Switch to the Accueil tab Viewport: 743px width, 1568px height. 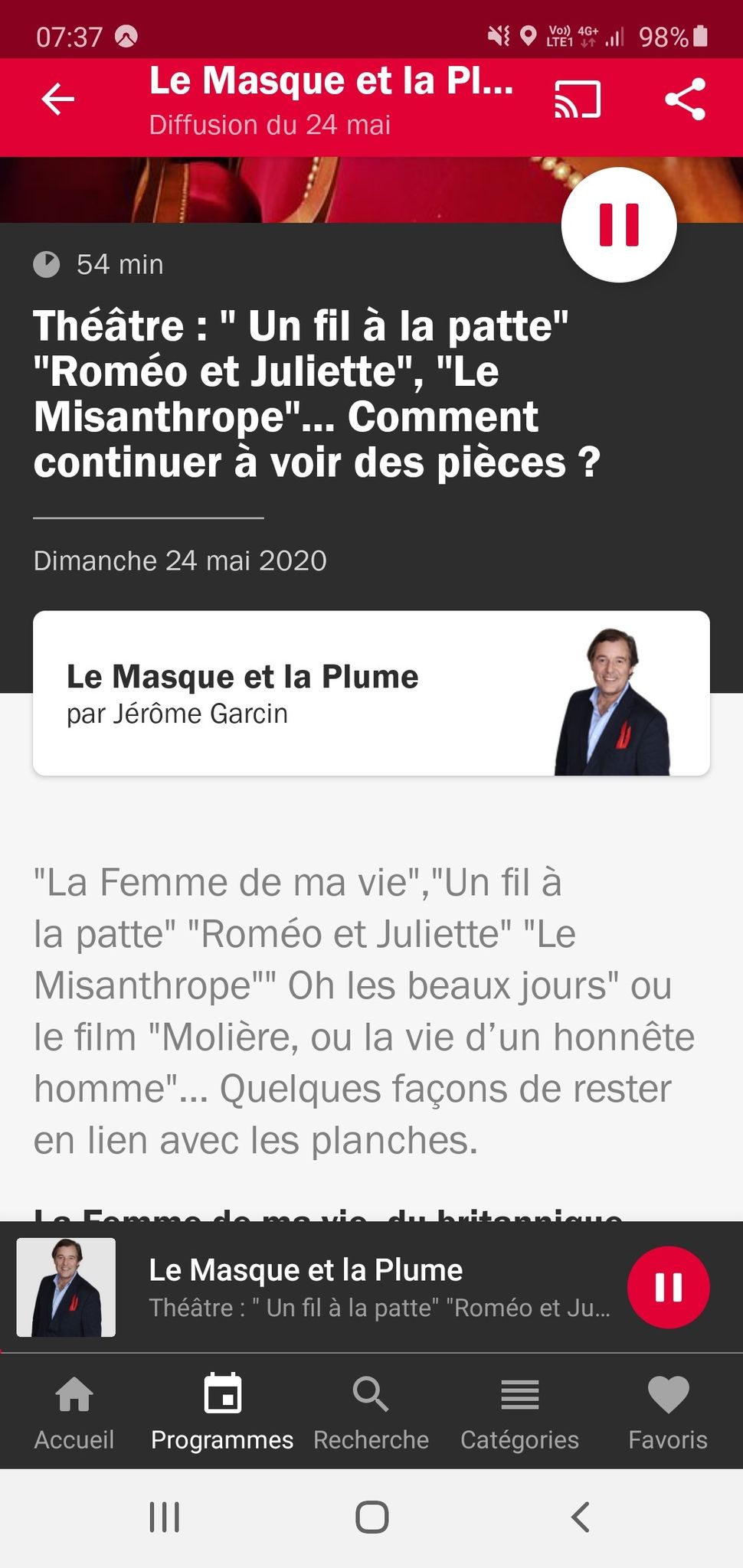pos(74,1413)
